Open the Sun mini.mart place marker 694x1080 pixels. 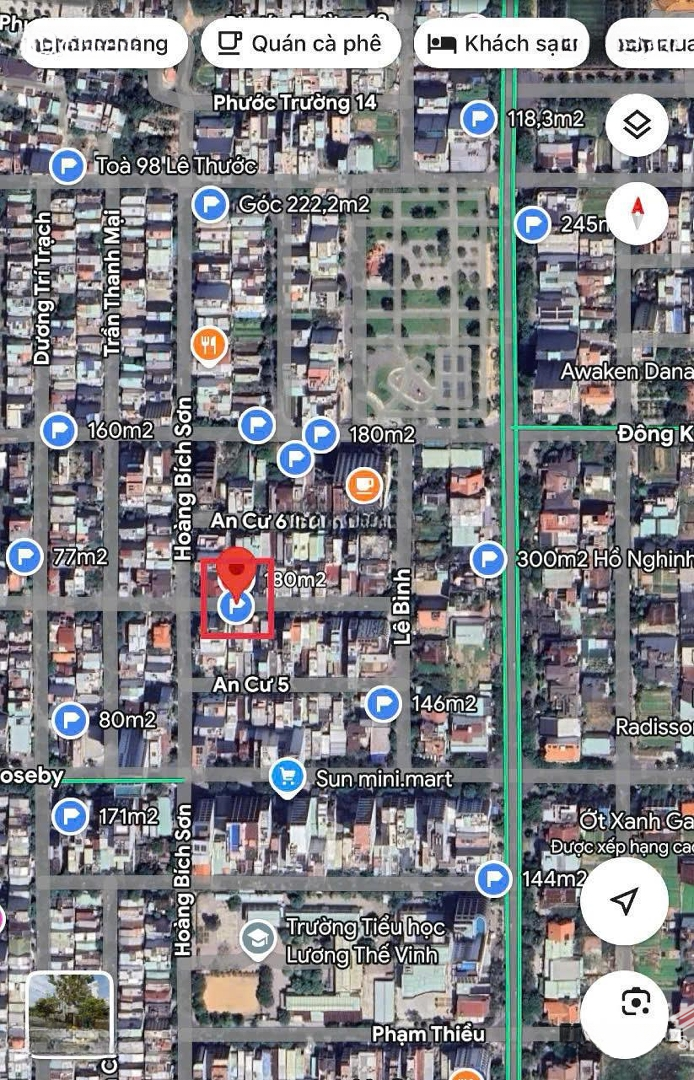click(288, 777)
